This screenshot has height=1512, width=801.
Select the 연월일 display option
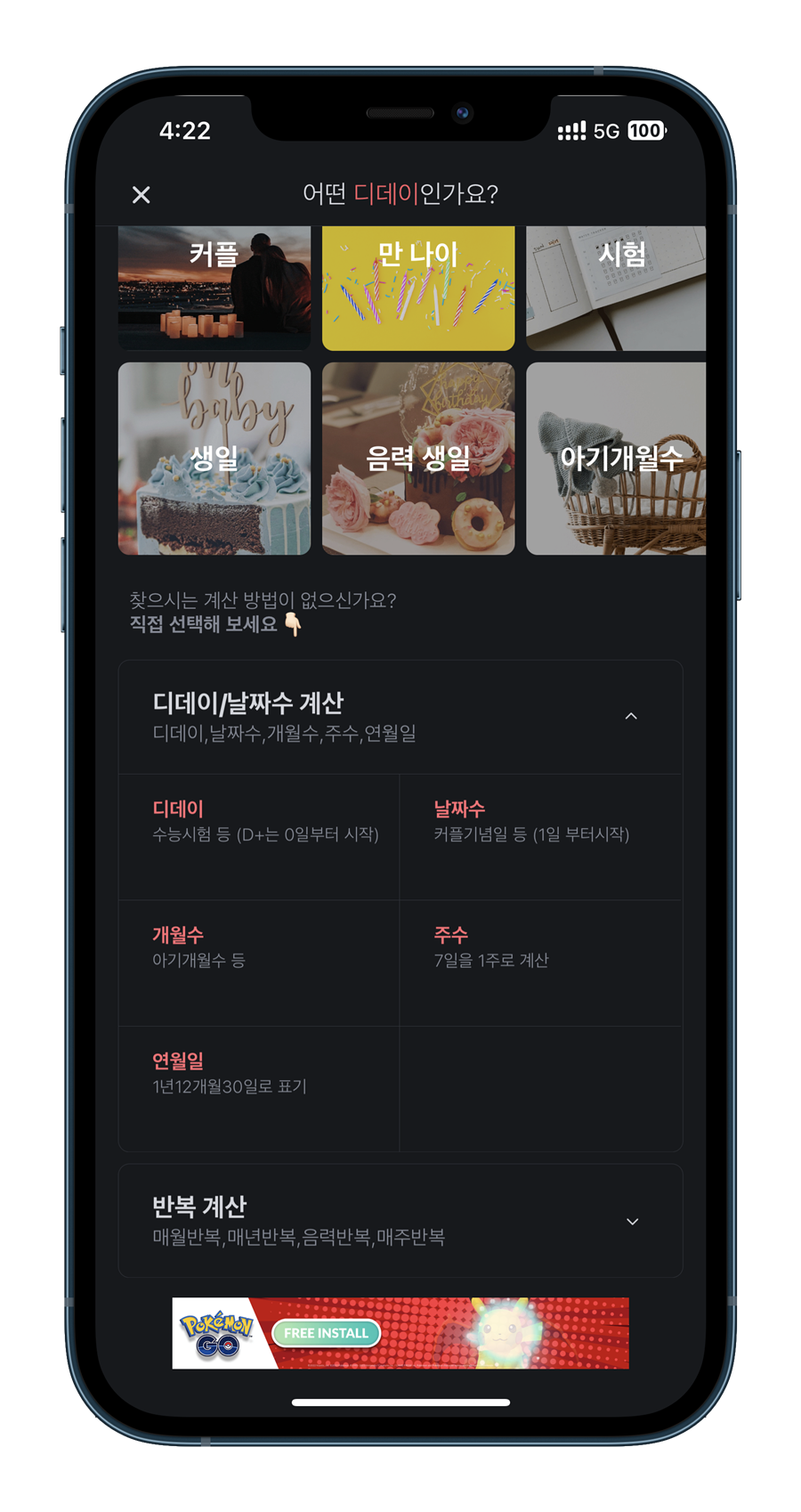point(259,1089)
